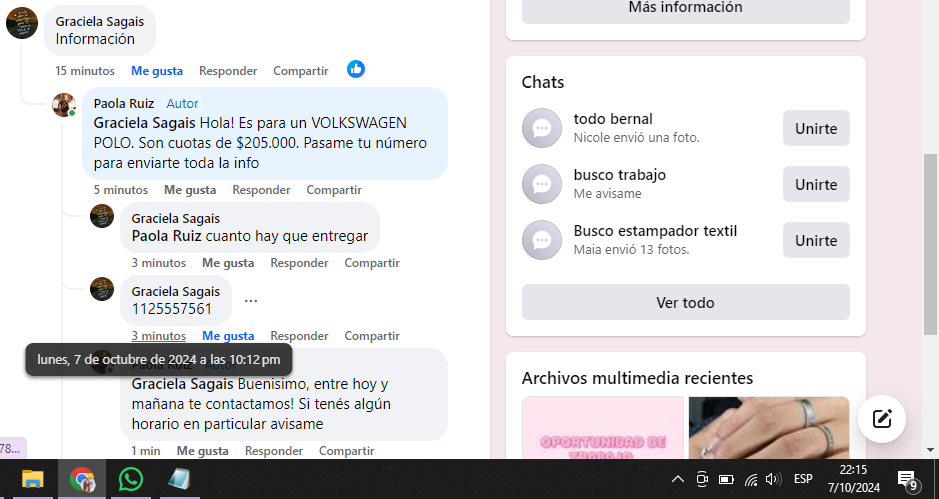This screenshot has height=499, width=939.
Task: Compose a new message
Action: (881, 419)
